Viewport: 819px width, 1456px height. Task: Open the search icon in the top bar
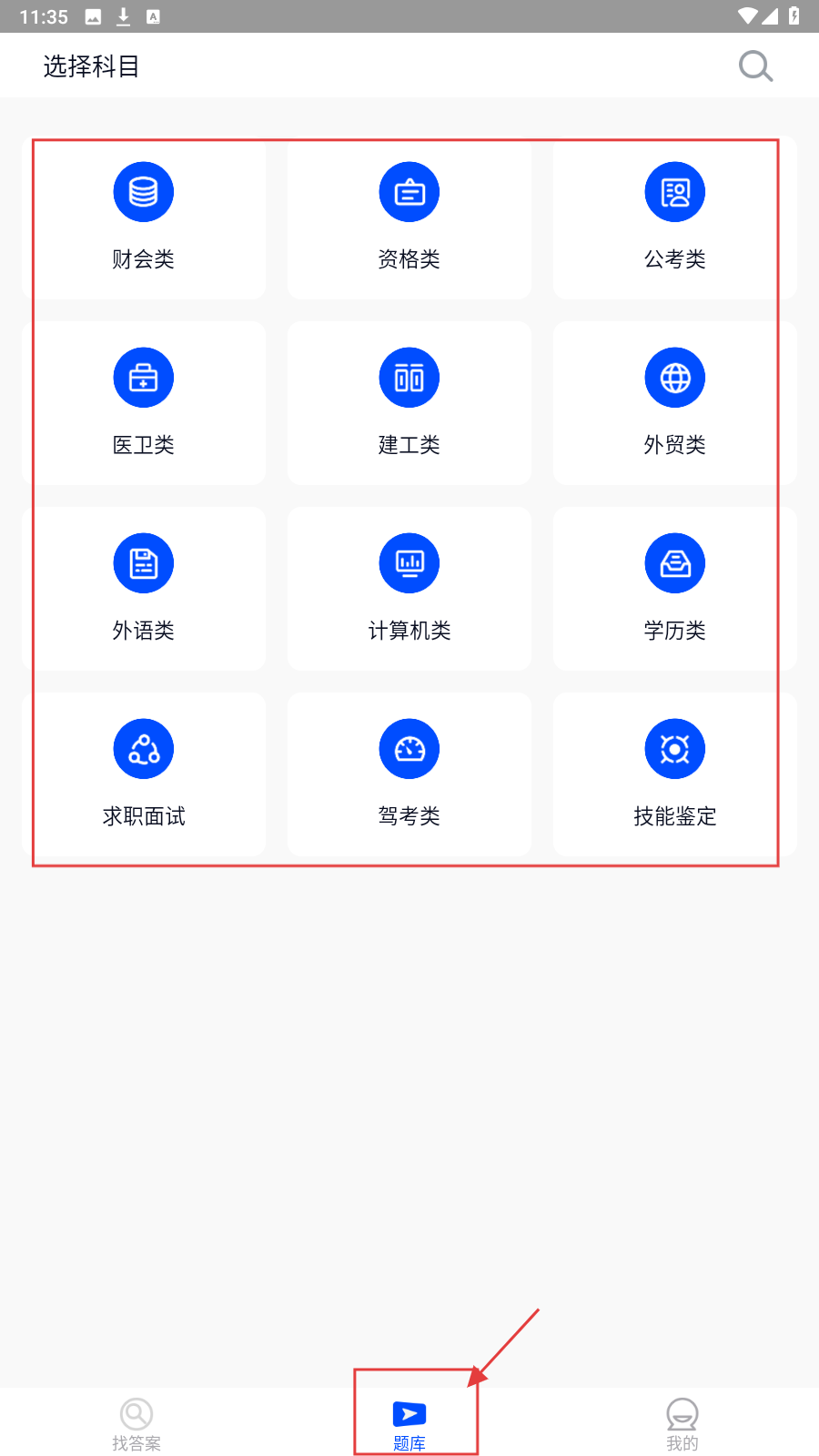pyautogui.click(x=755, y=66)
